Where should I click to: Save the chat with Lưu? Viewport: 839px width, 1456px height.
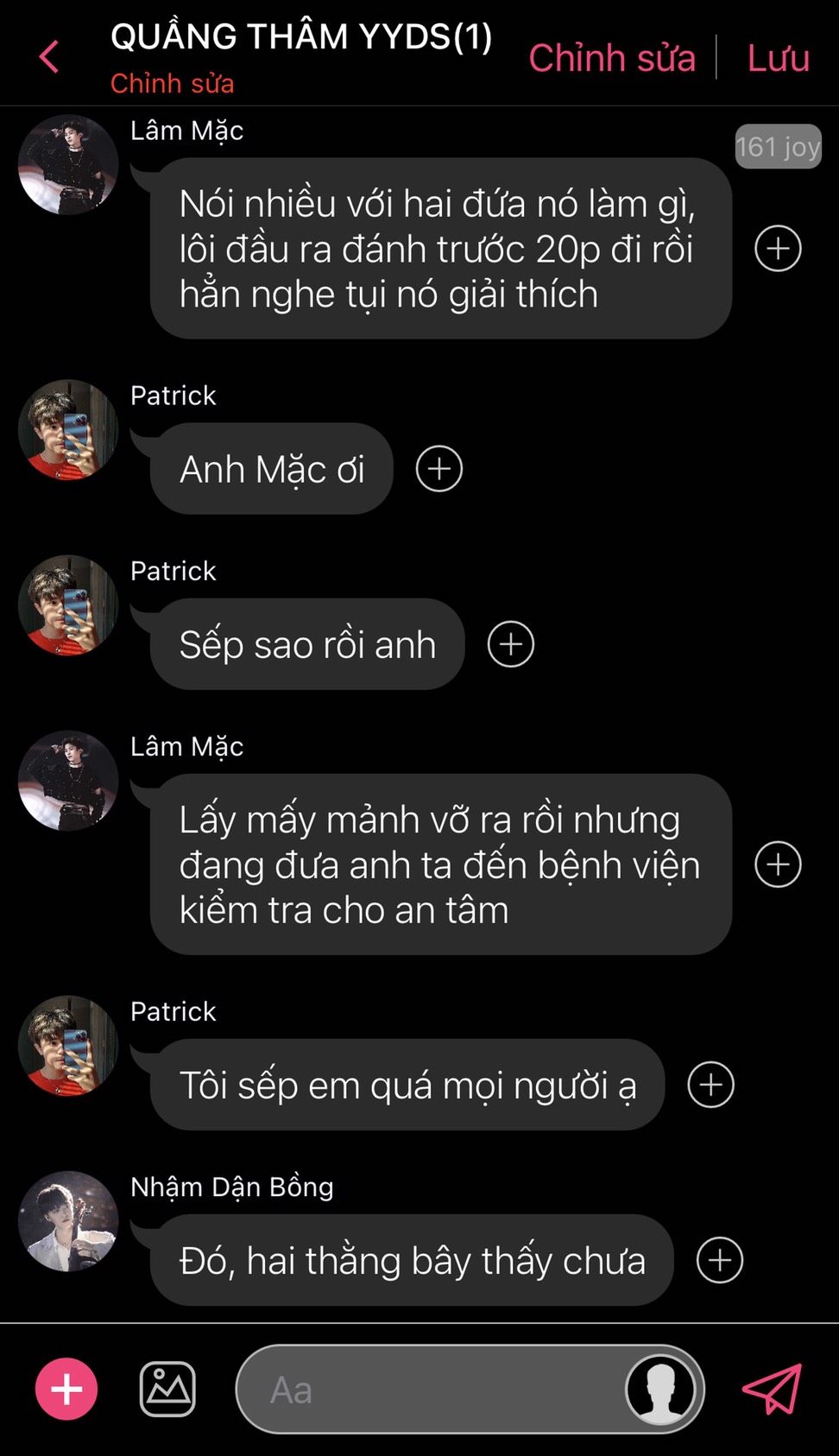click(x=778, y=58)
